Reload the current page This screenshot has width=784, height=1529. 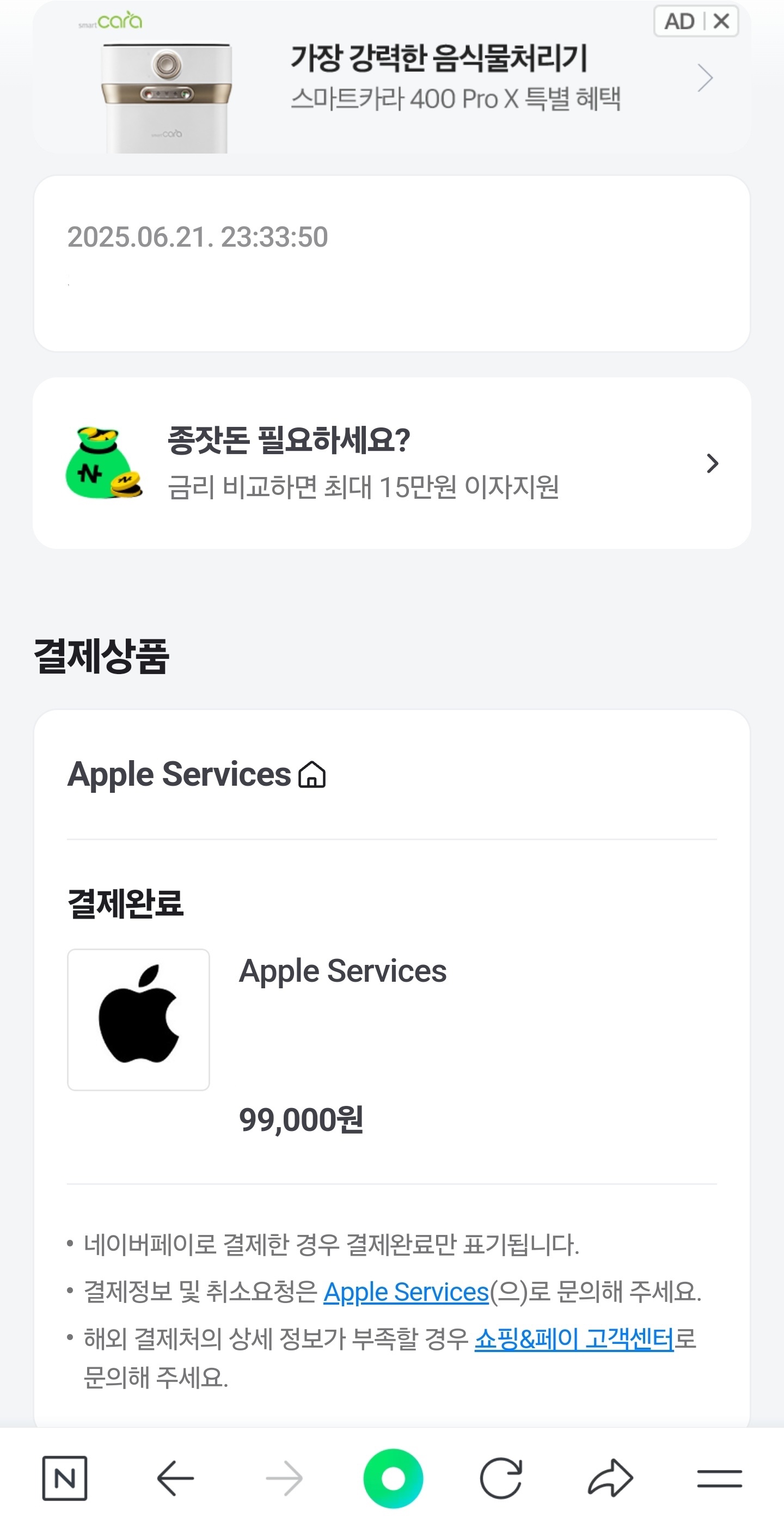click(501, 1478)
